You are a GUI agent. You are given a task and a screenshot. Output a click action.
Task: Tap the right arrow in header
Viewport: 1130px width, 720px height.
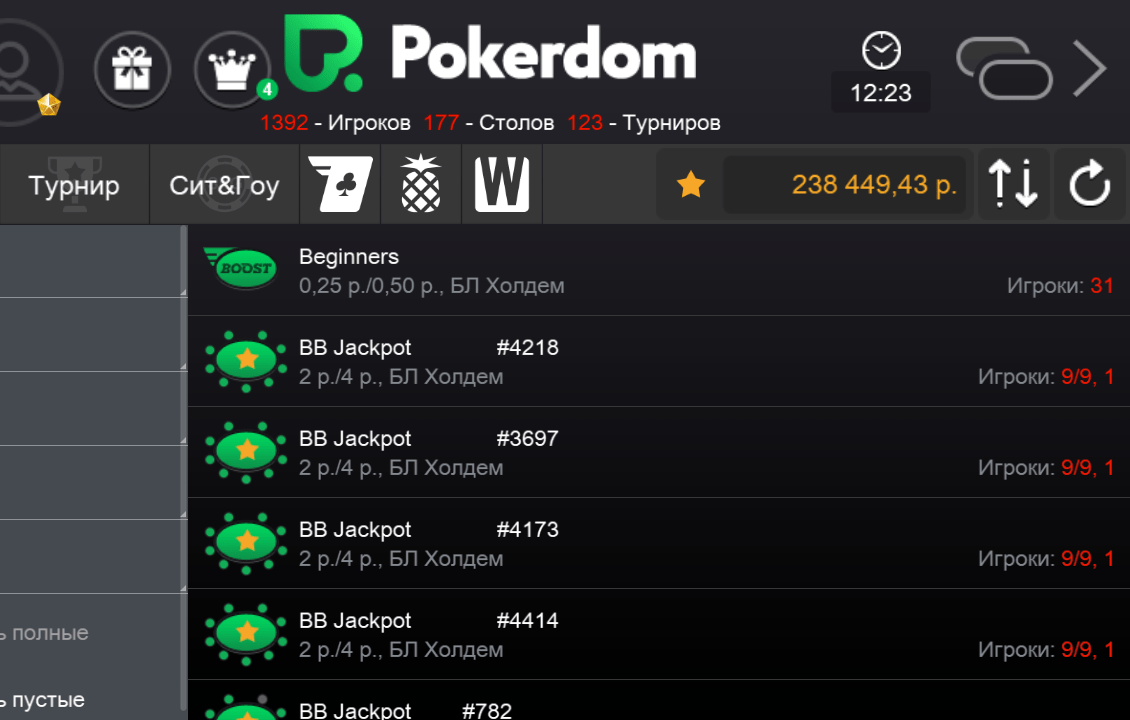coord(1090,68)
